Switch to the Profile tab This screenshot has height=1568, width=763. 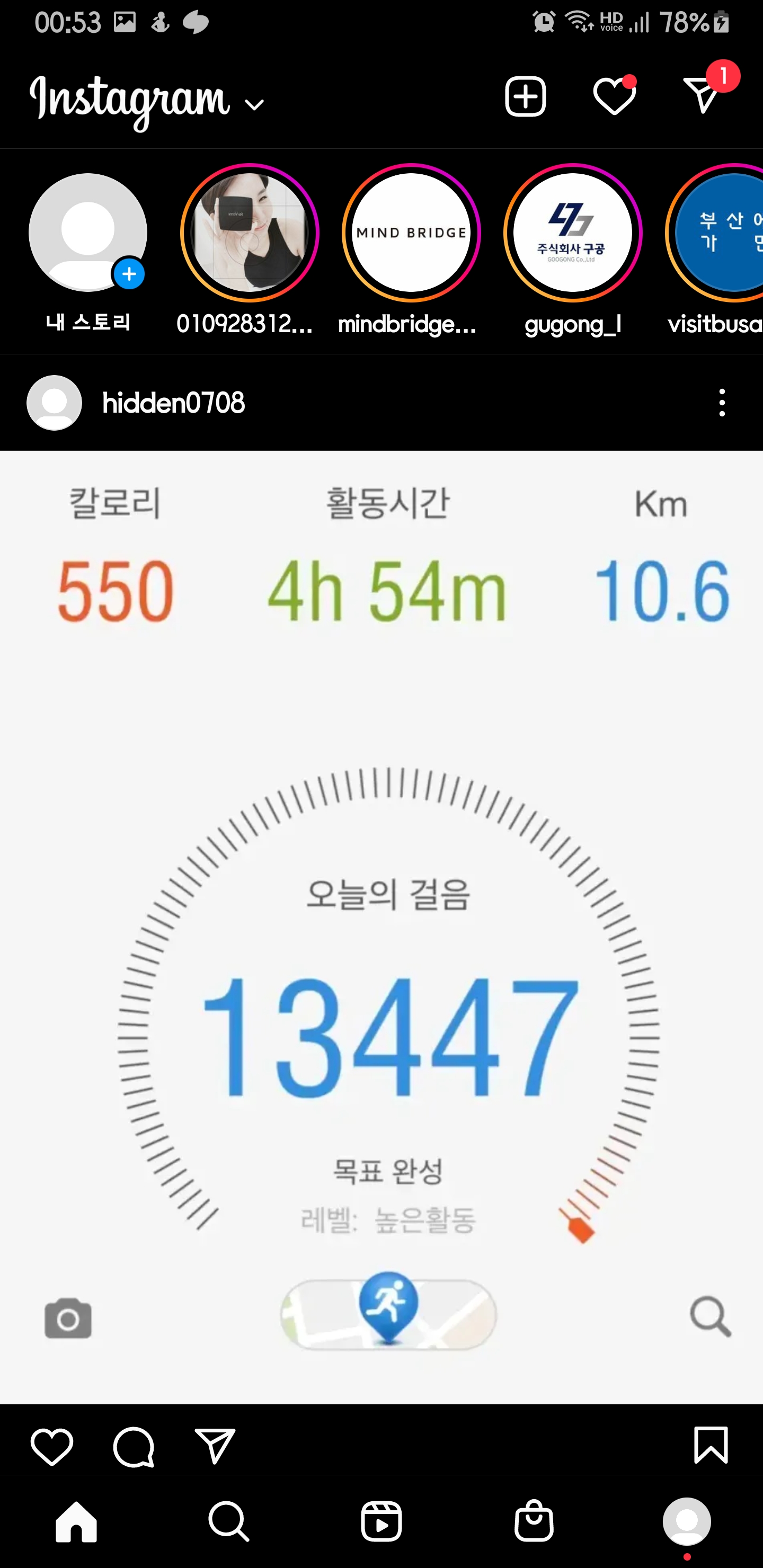686,1521
